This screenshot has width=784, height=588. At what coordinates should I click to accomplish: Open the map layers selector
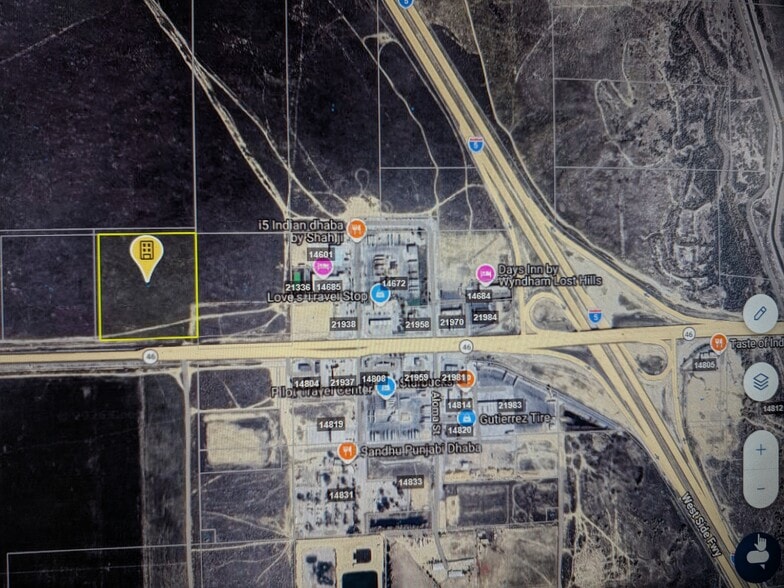[x=760, y=381]
